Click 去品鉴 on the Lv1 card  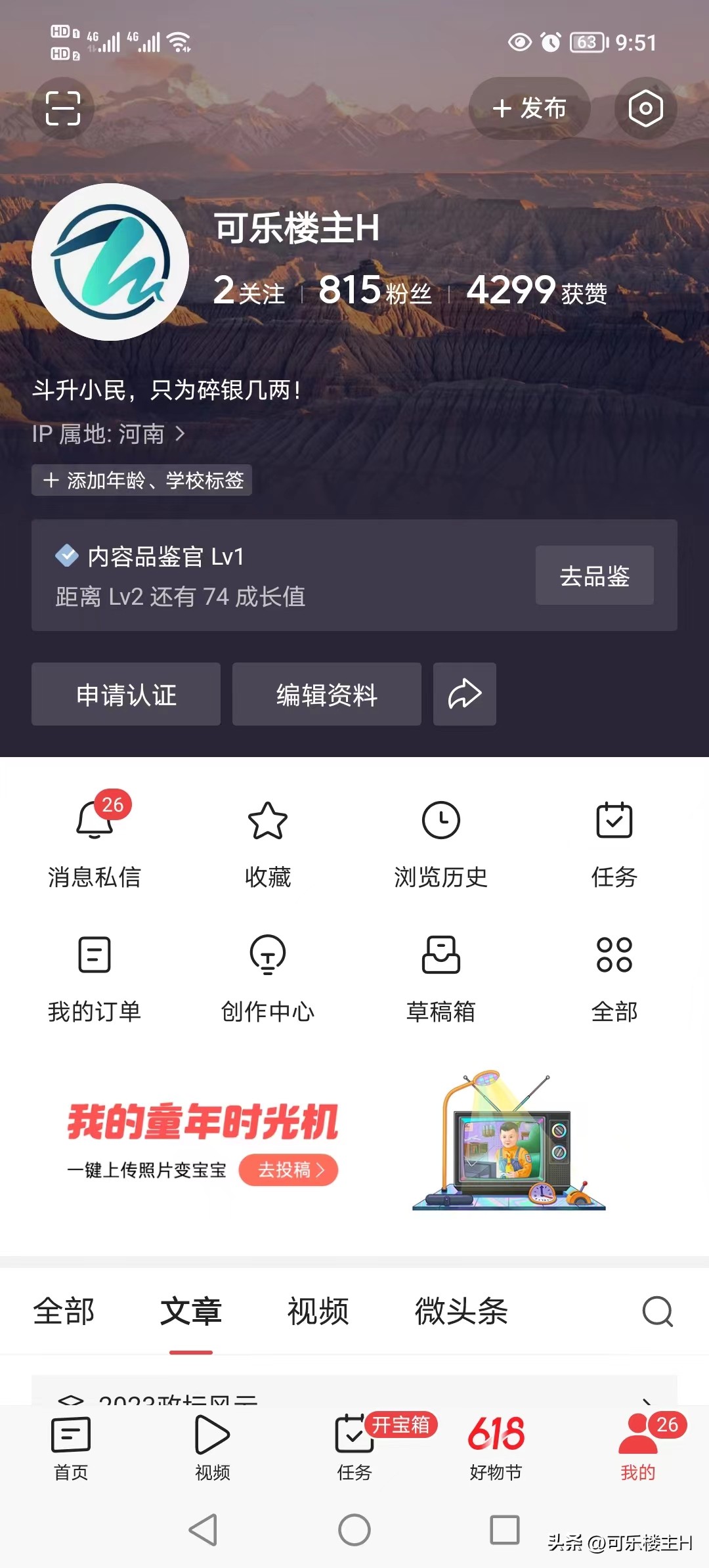coord(593,575)
